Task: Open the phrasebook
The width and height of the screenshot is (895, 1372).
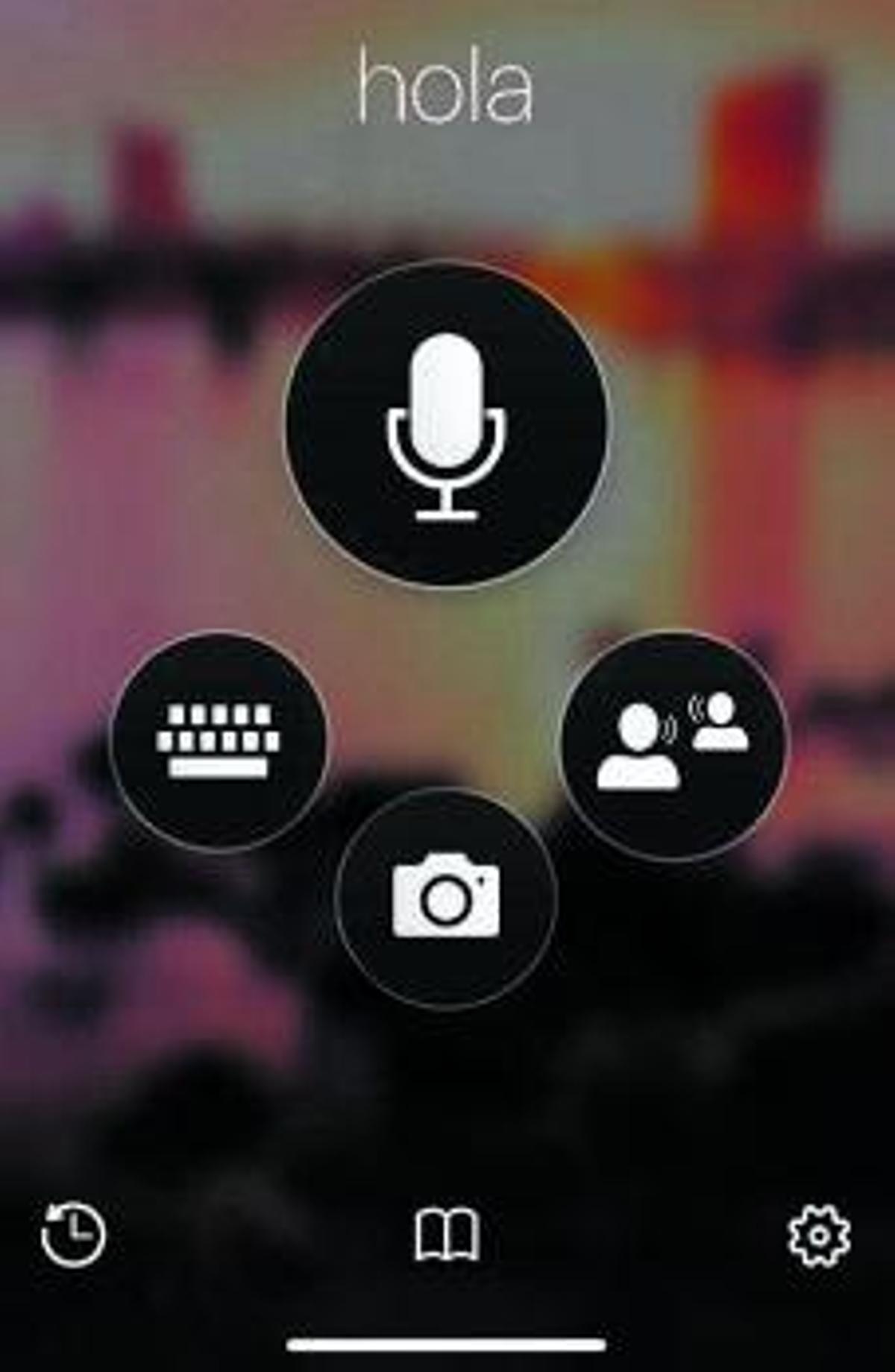Action: [x=447, y=1235]
